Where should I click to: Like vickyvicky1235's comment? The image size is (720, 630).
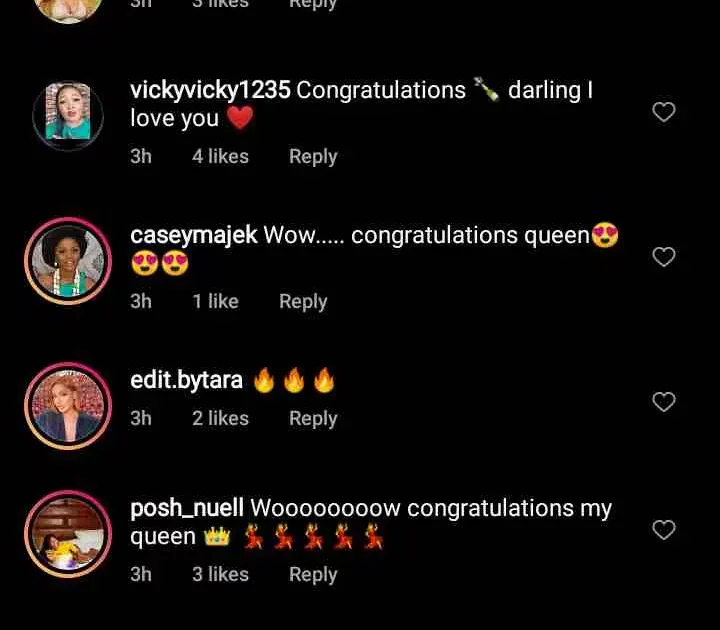(664, 112)
